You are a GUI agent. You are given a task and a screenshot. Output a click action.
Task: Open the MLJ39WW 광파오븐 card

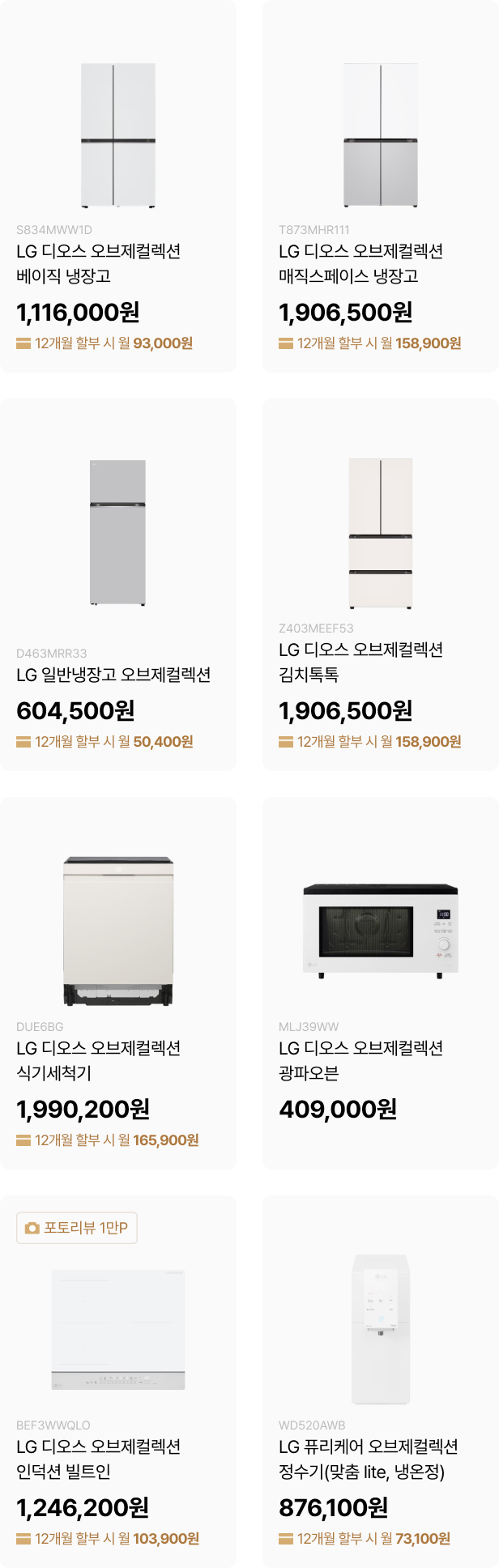point(381,982)
